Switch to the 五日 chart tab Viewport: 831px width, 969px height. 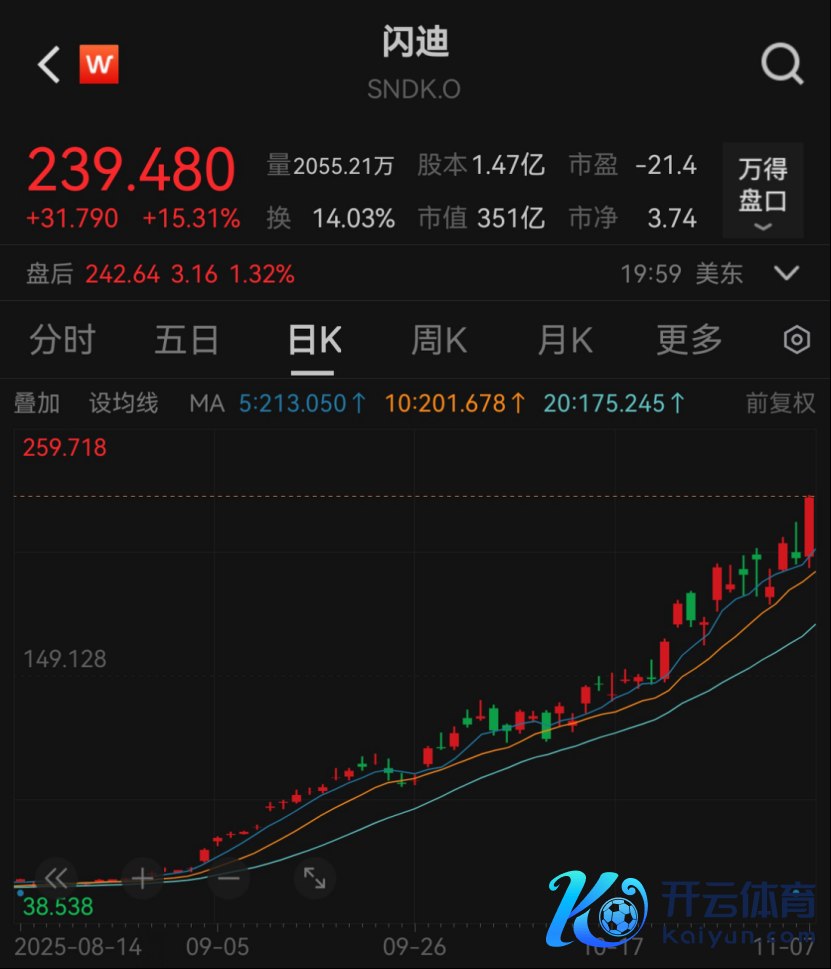pyautogui.click(x=187, y=340)
